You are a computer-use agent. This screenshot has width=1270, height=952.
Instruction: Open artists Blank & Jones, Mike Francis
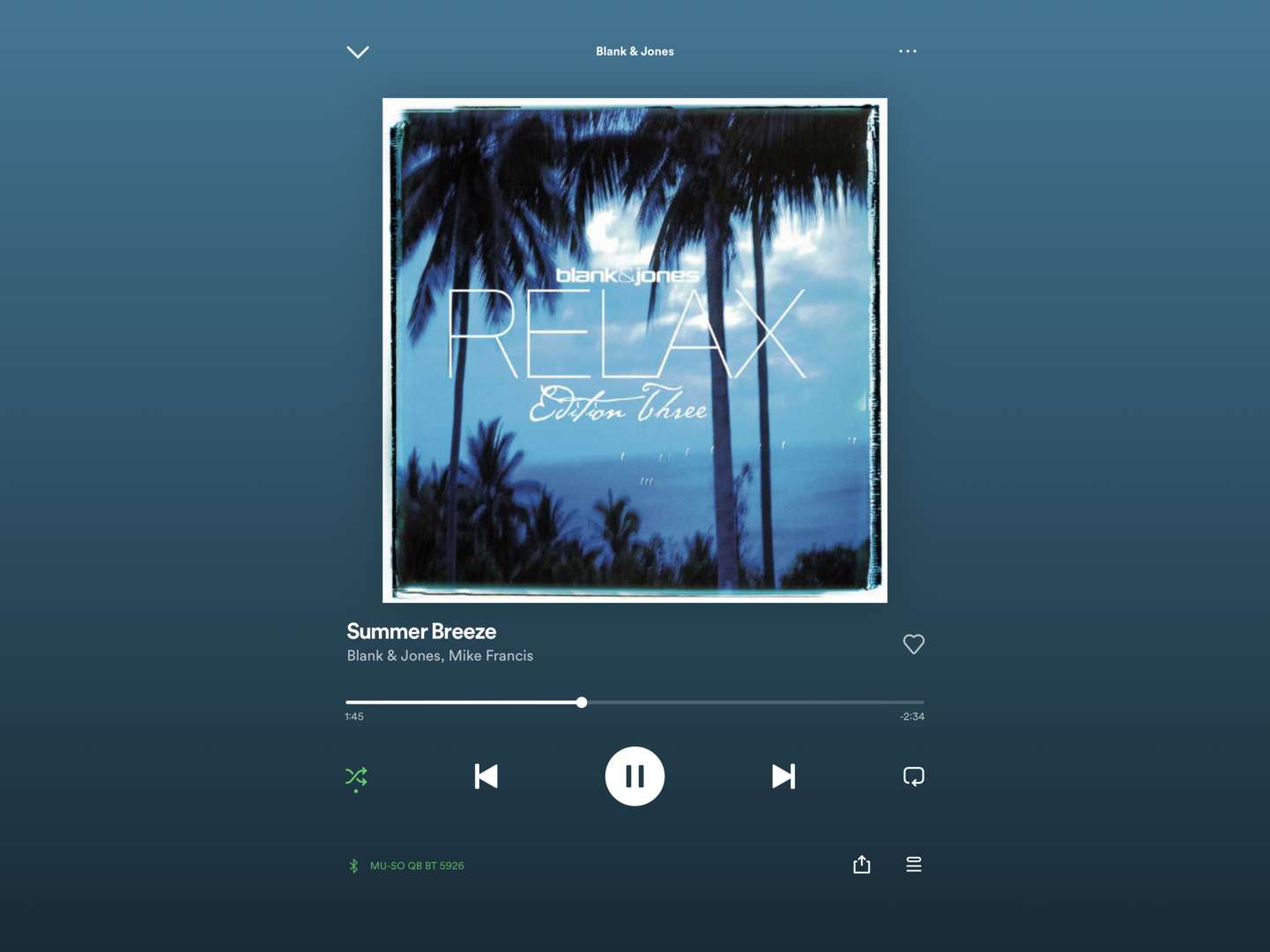click(440, 656)
